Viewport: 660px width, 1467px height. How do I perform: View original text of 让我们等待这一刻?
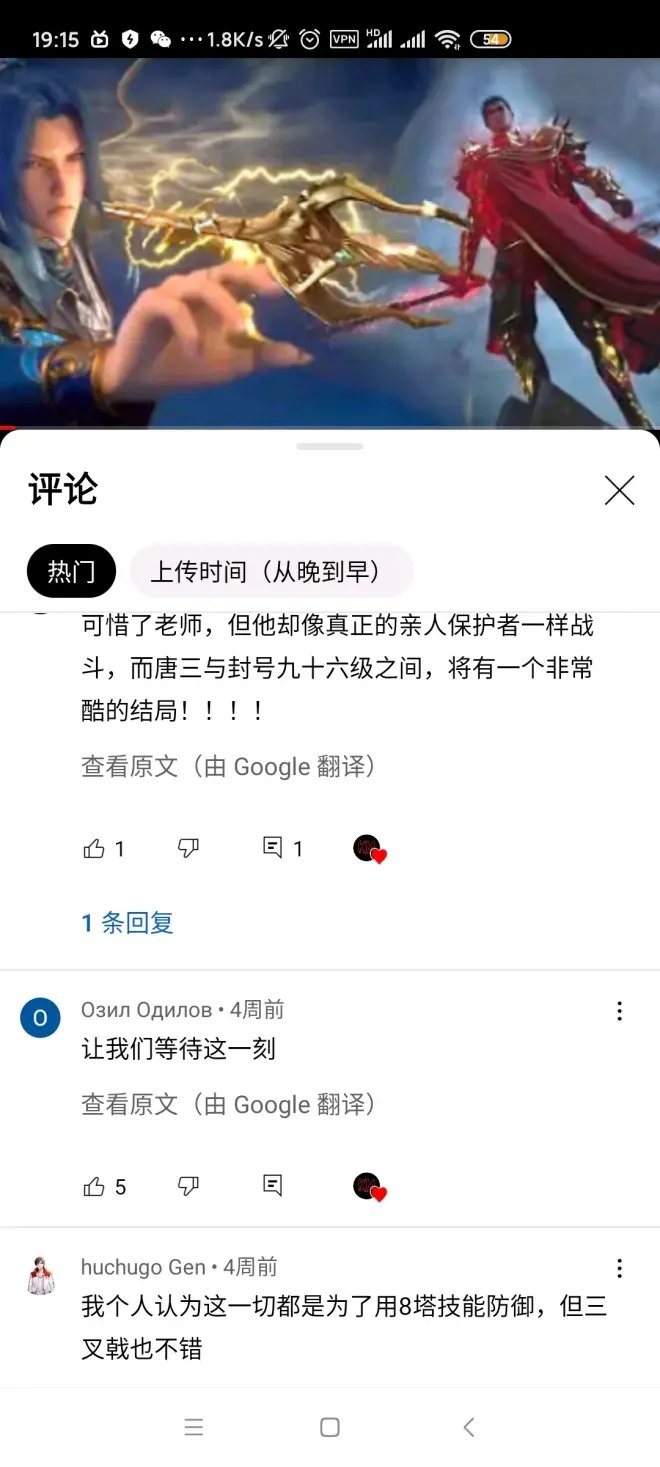[228, 1105]
